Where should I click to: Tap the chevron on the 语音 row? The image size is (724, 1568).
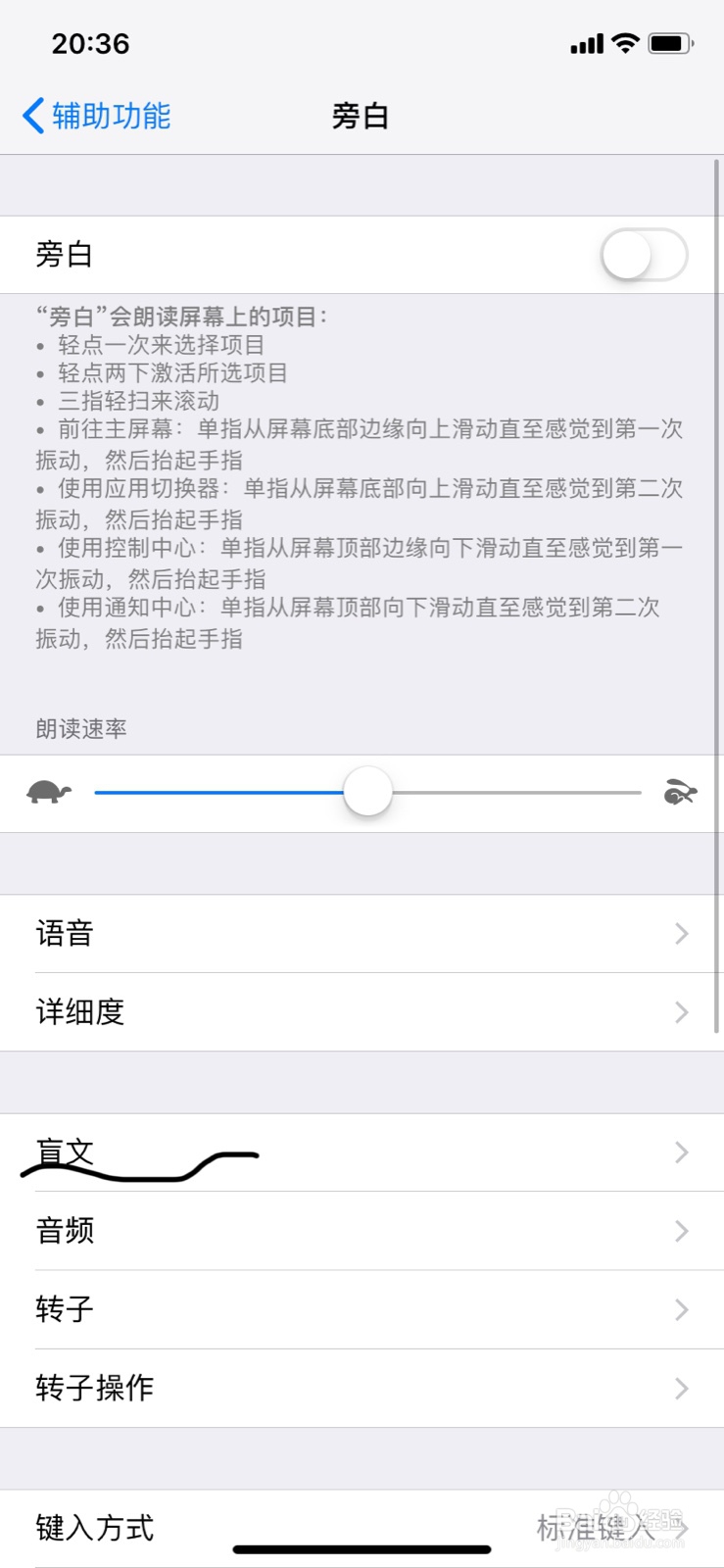(681, 933)
